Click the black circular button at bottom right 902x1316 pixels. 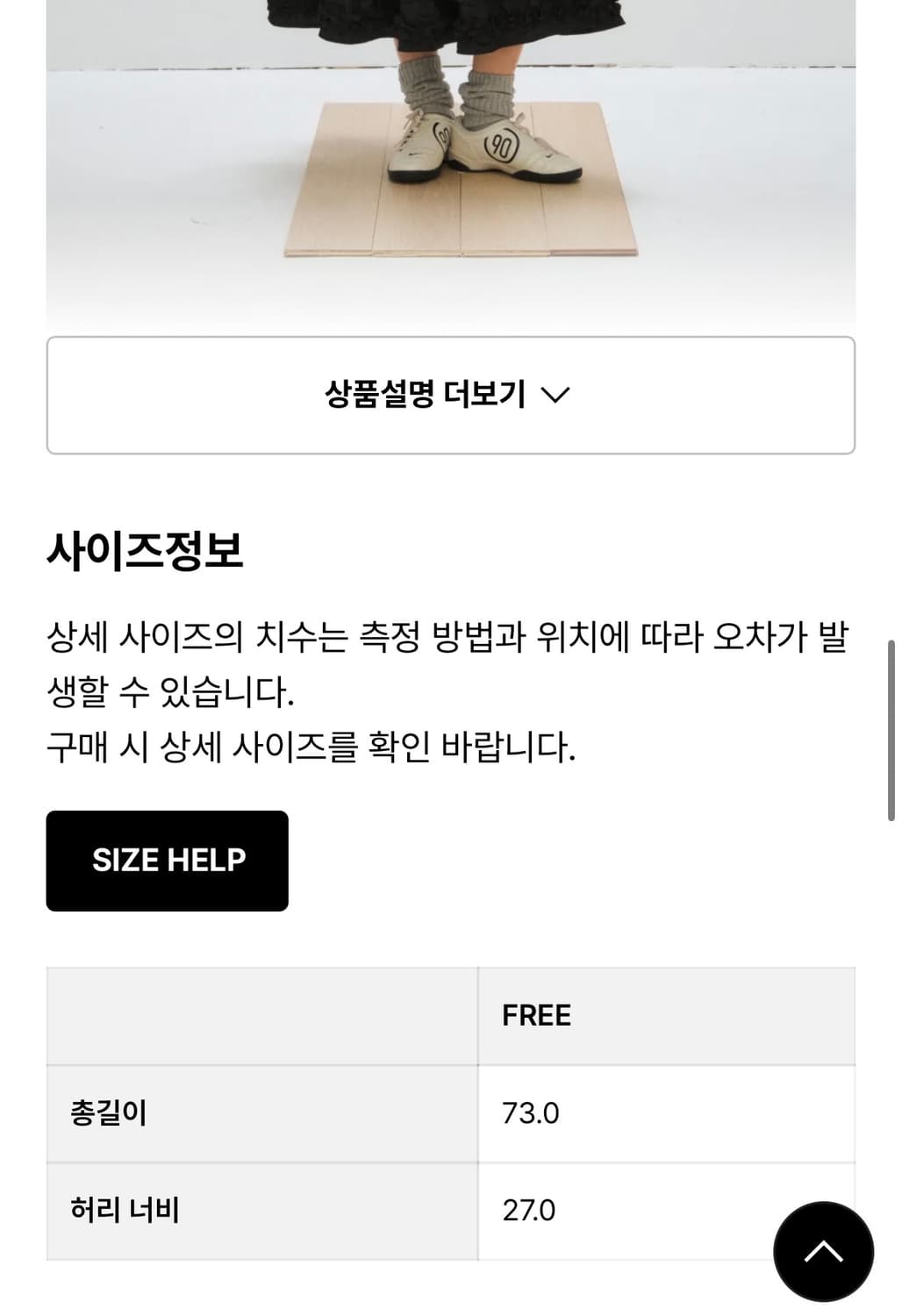tap(823, 1250)
